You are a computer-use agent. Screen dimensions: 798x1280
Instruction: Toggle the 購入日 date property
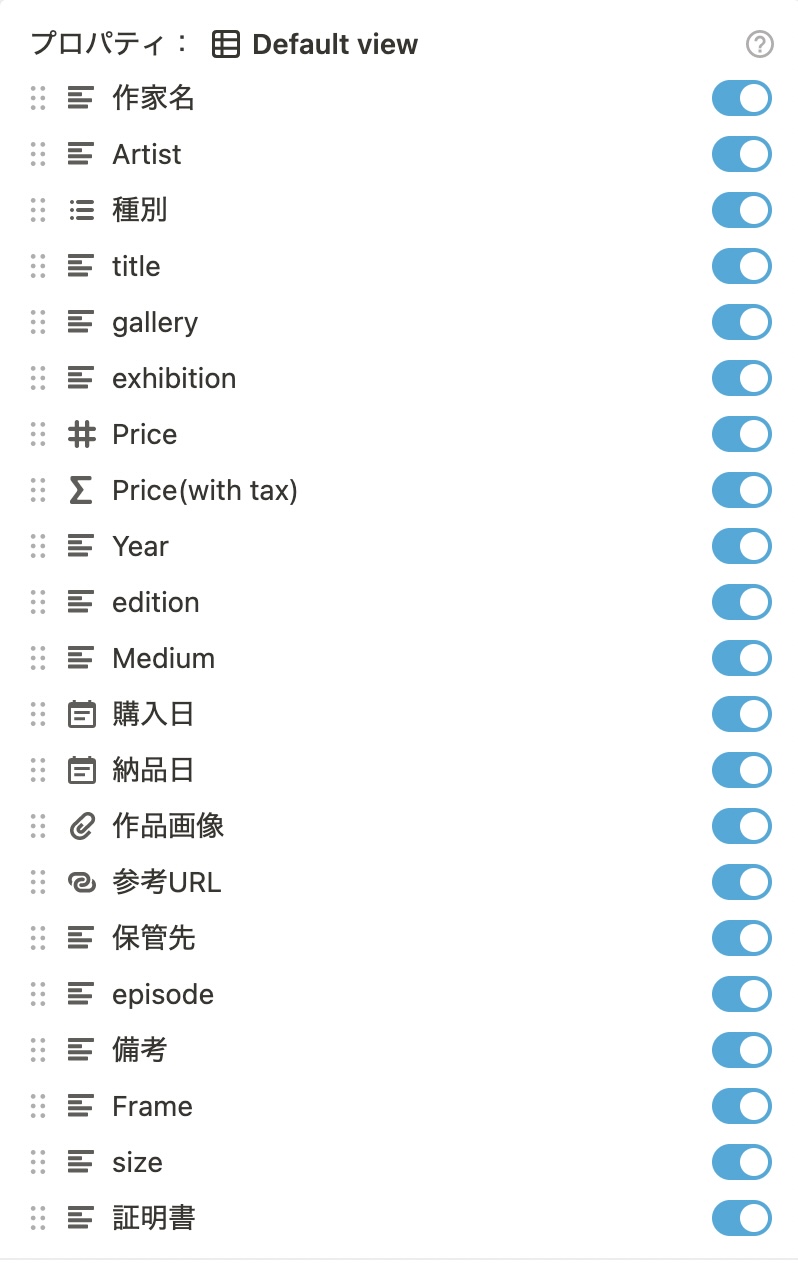point(742,714)
